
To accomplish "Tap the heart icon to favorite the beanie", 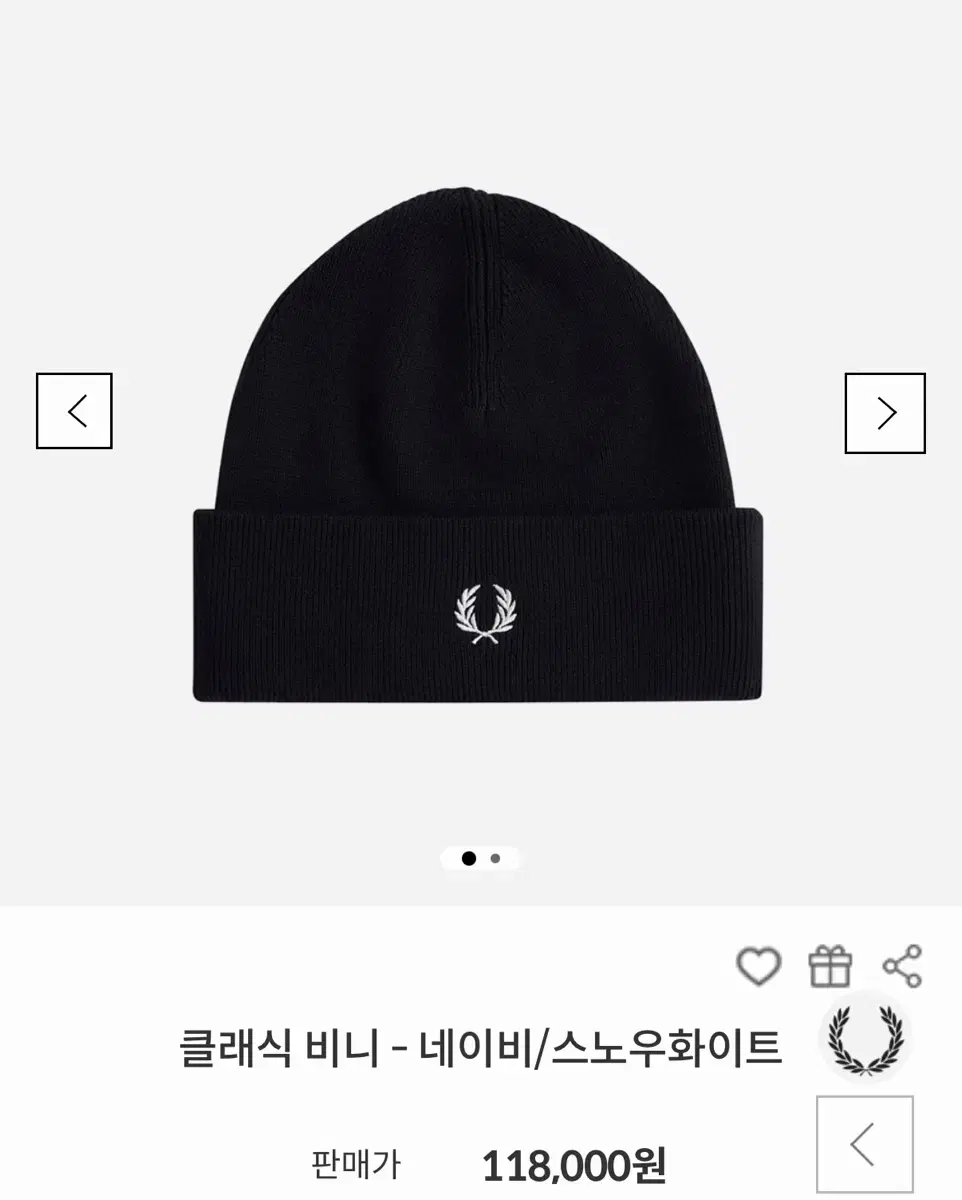I will pyautogui.click(x=757, y=966).
